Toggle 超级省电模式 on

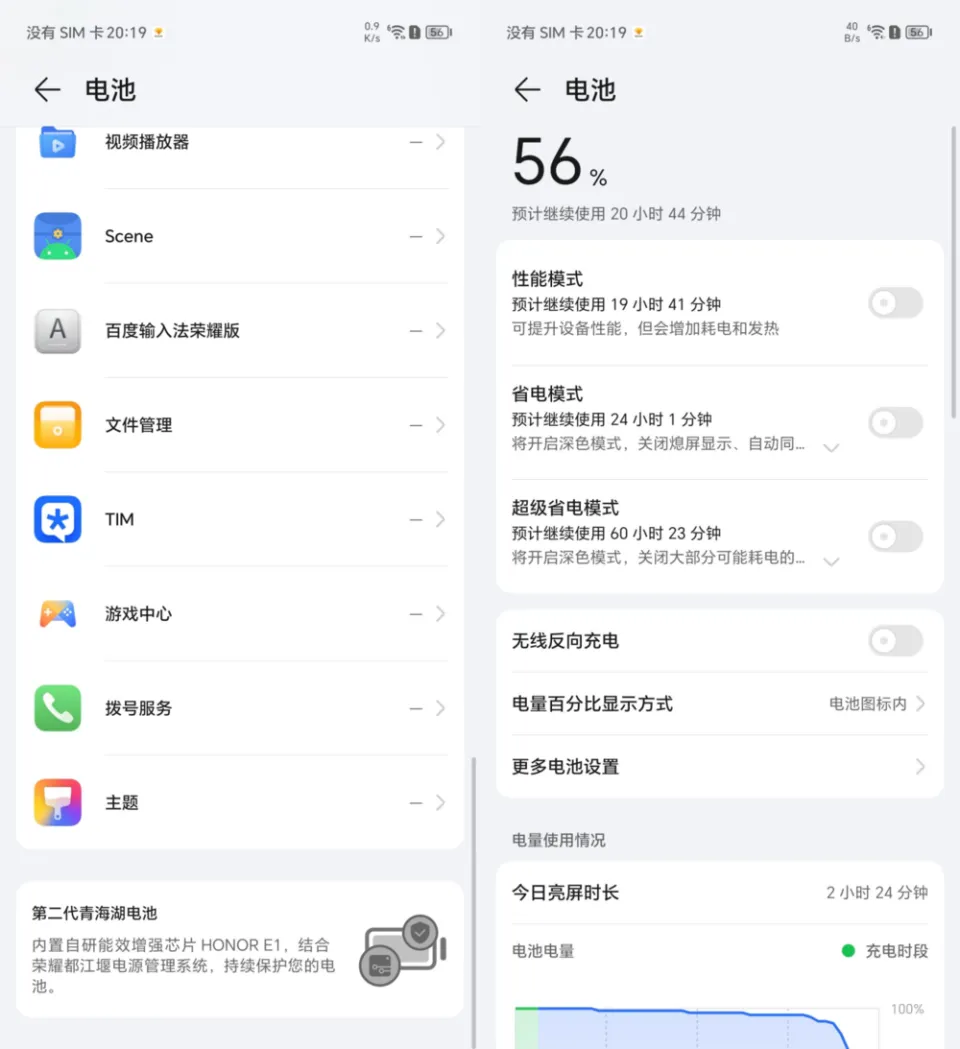[894, 537]
